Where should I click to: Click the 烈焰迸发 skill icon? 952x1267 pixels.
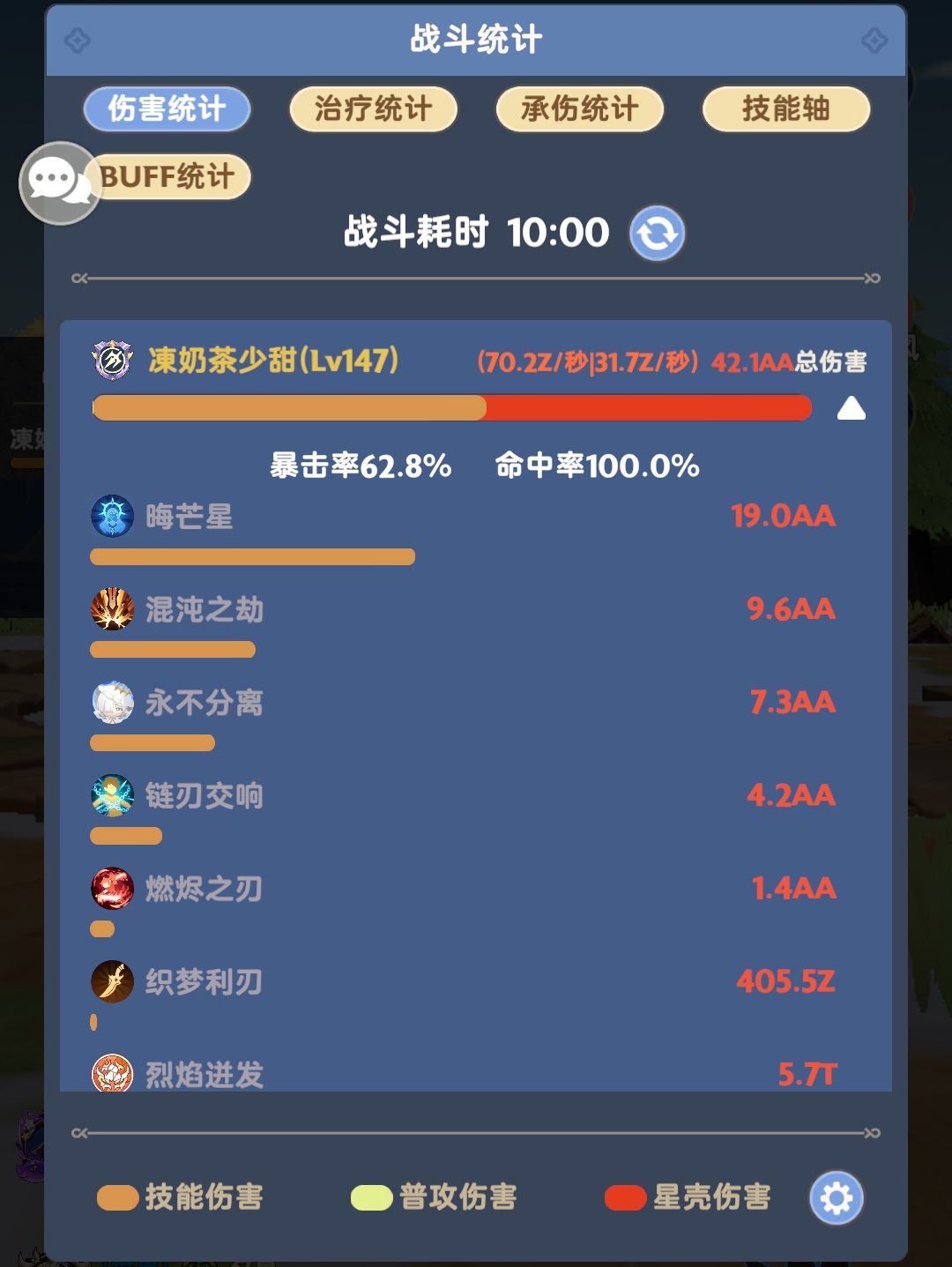pyautogui.click(x=112, y=1074)
